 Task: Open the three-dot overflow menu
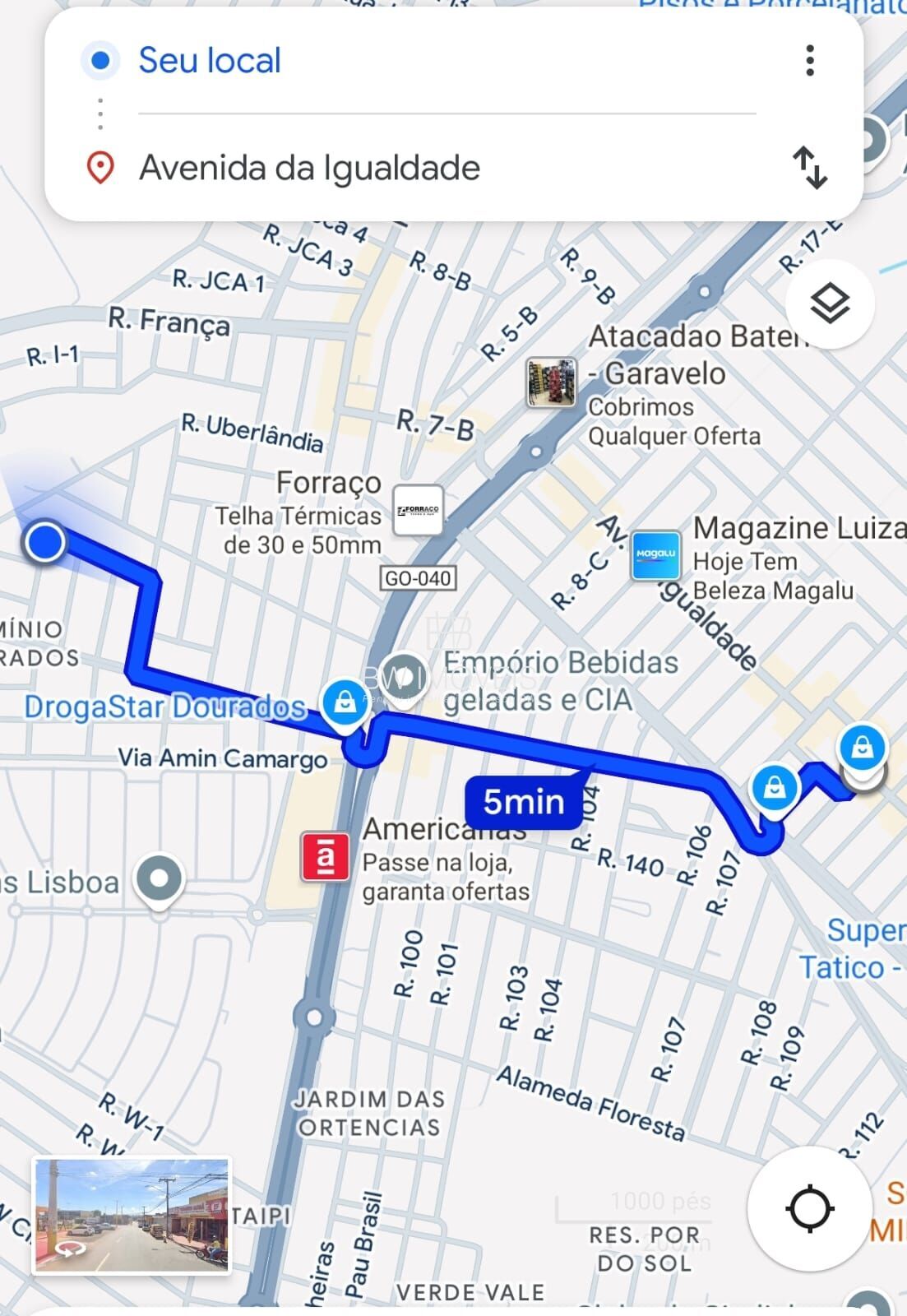[x=810, y=61]
